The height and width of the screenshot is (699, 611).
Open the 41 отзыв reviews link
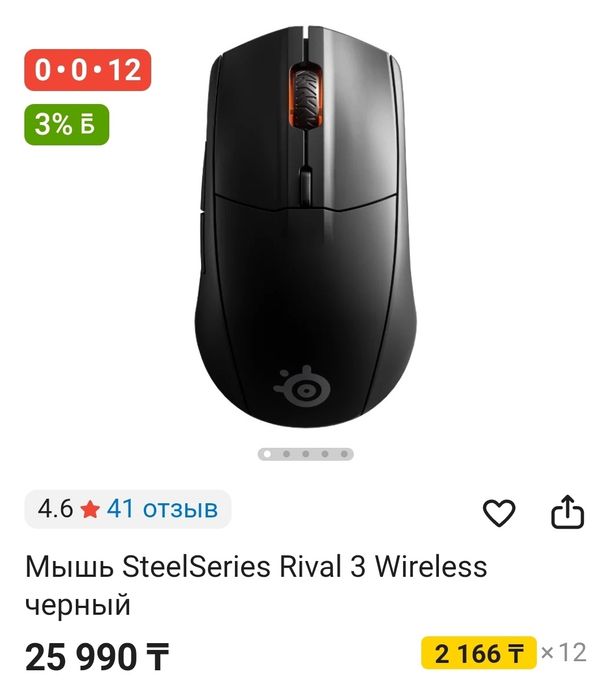click(162, 509)
